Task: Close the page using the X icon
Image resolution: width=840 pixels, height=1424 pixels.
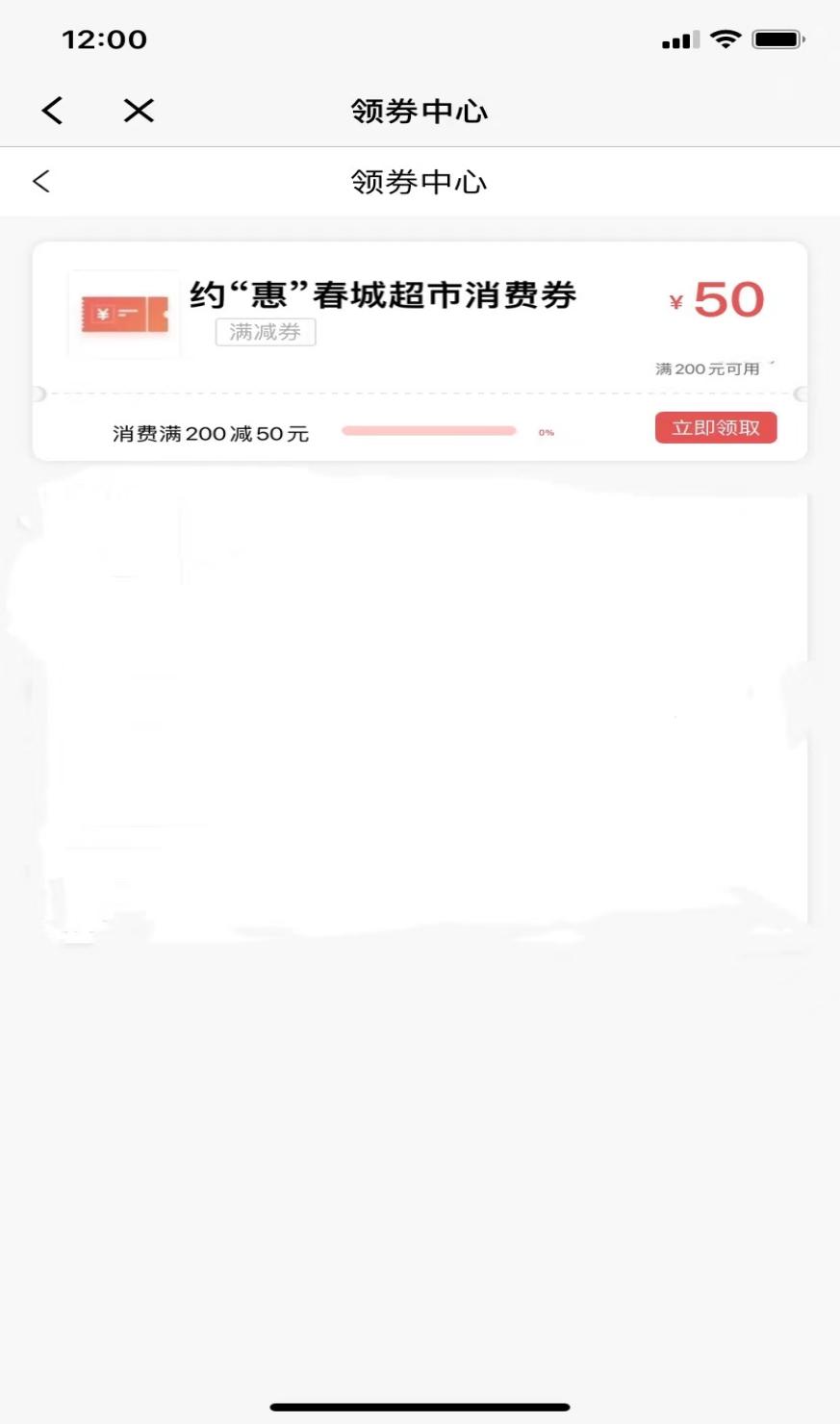Action: (x=137, y=110)
